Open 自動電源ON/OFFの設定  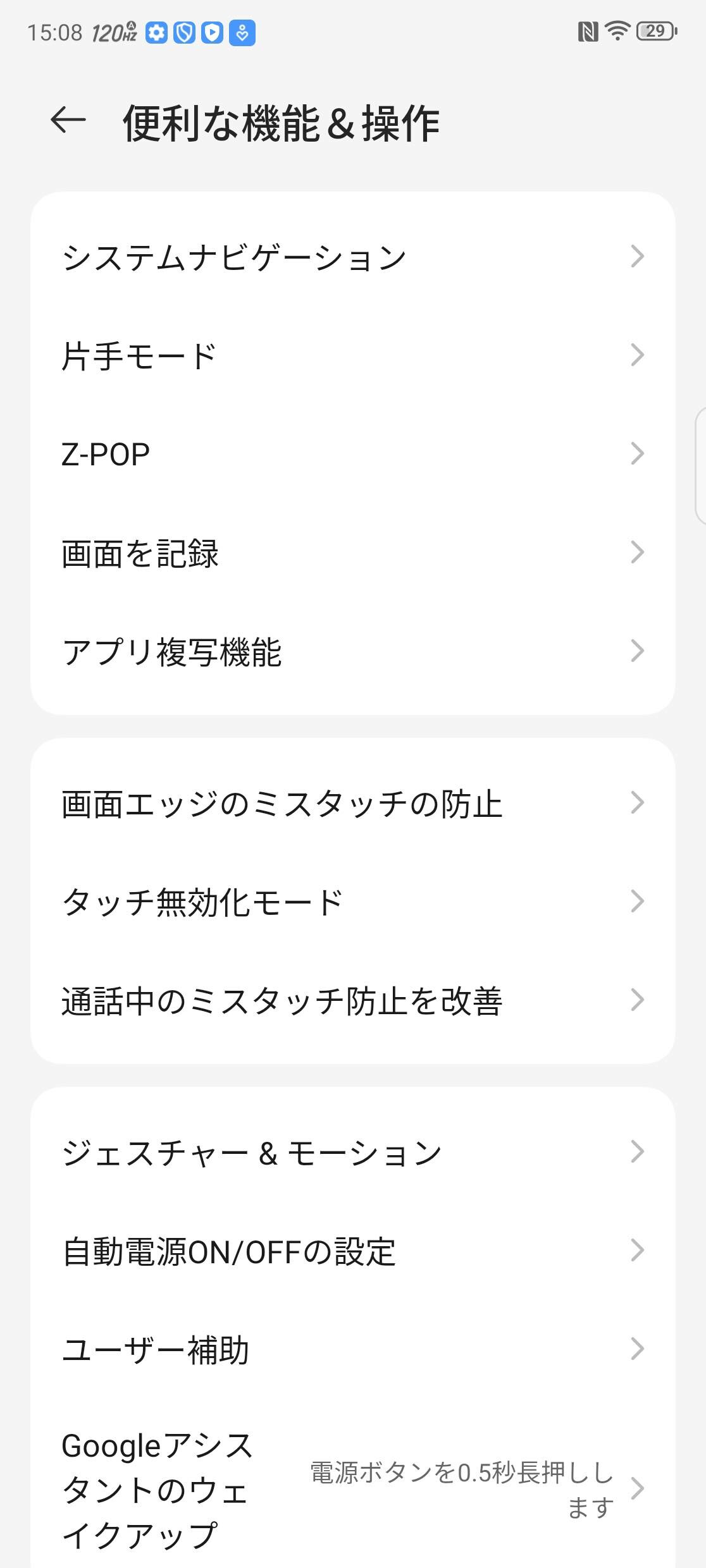point(352,1251)
